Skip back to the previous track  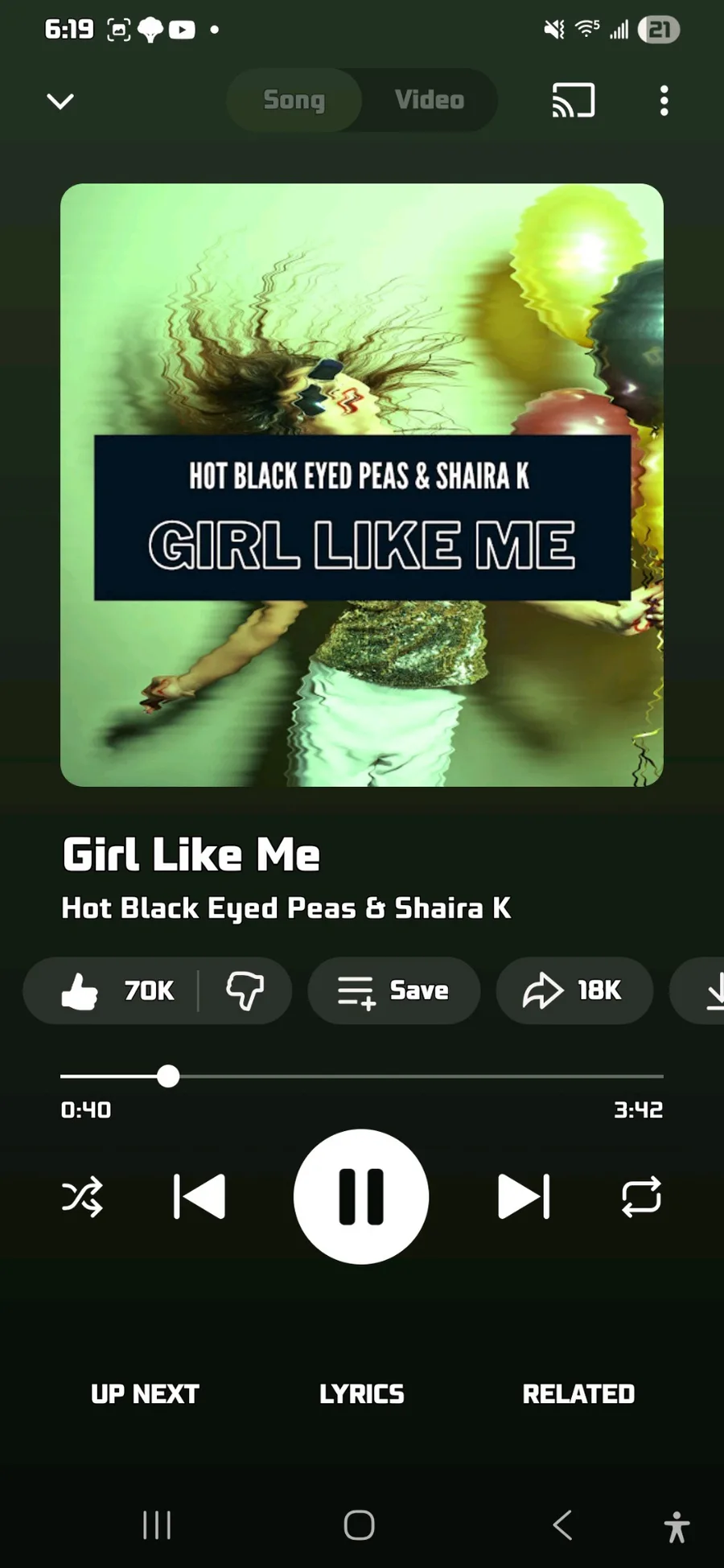200,1196
